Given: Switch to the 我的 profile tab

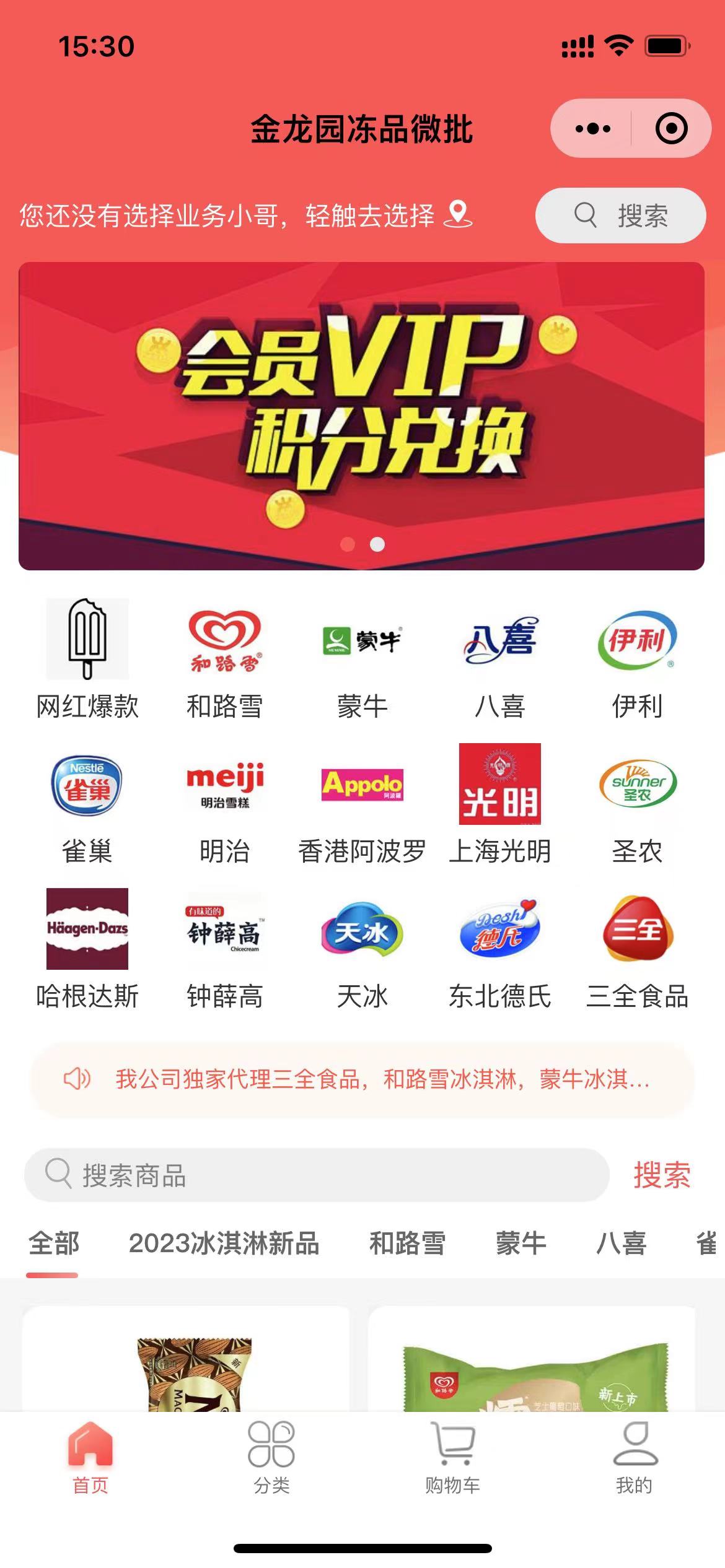Looking at the screenshot, I should click(x=635, y=1458).
